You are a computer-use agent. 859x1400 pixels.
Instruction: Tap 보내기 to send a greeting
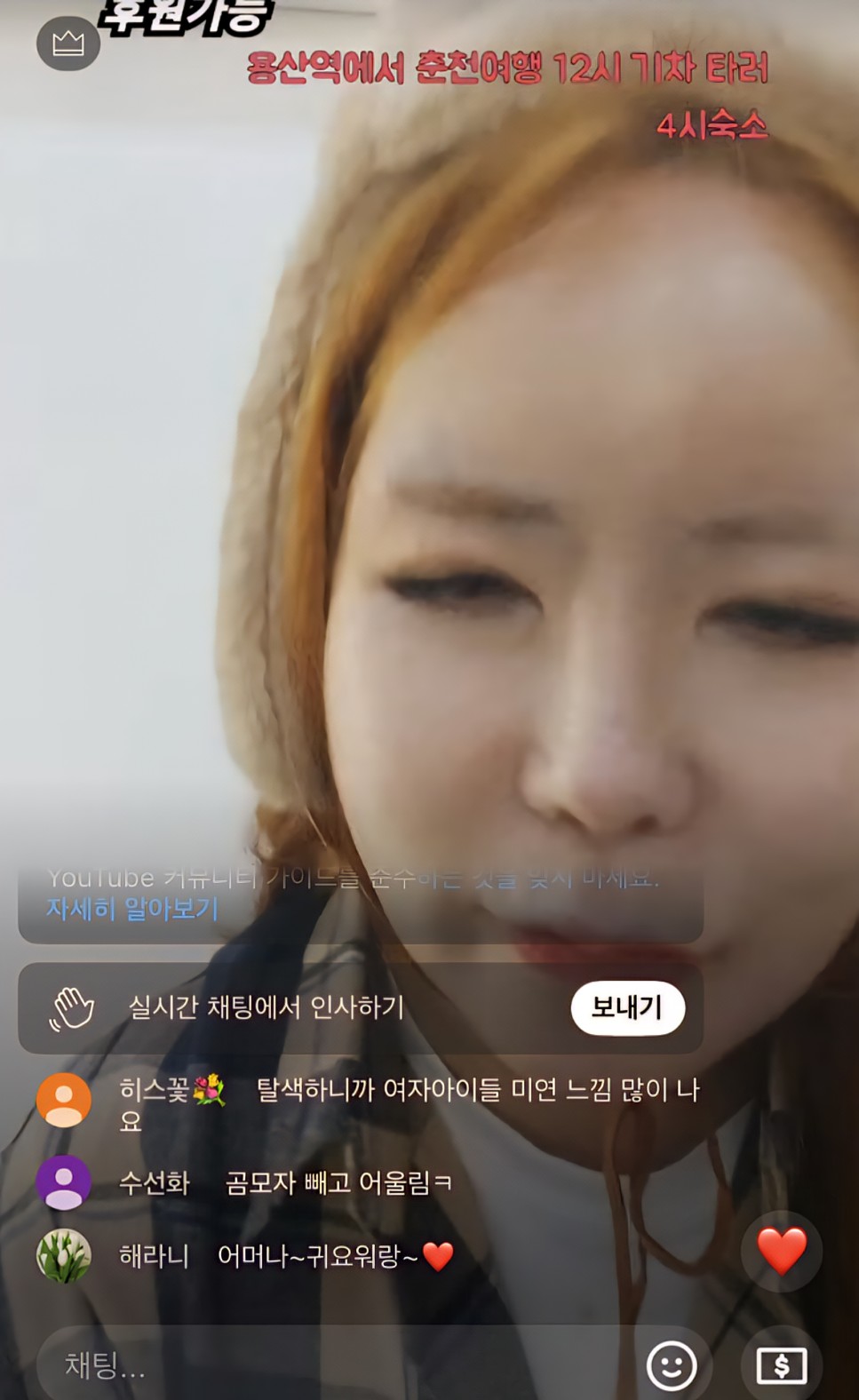[627, 1007]
